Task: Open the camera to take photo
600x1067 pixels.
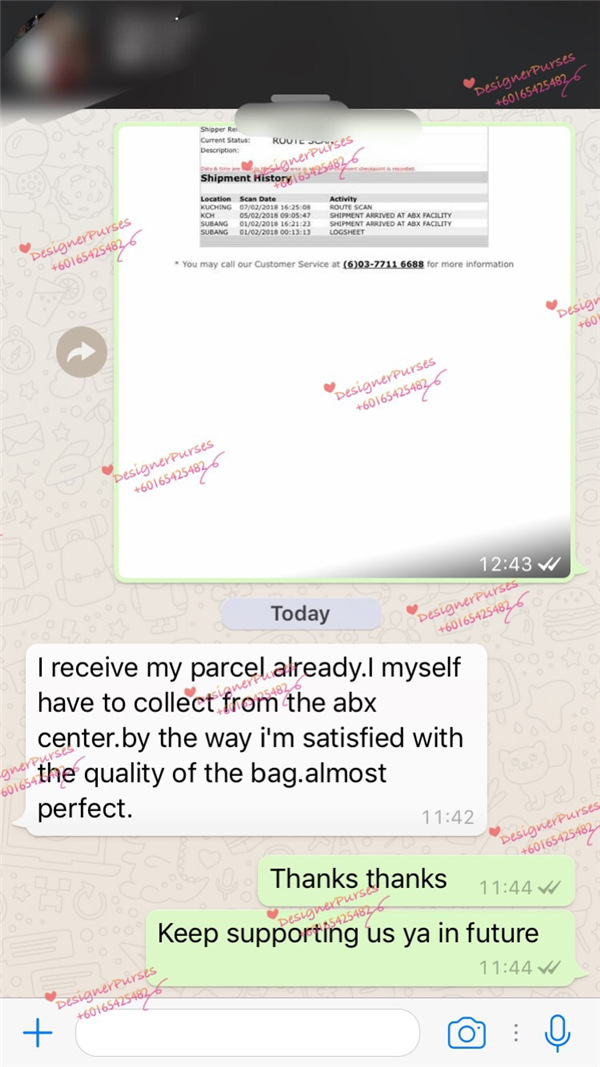Action: click(x=466, y=1032)
